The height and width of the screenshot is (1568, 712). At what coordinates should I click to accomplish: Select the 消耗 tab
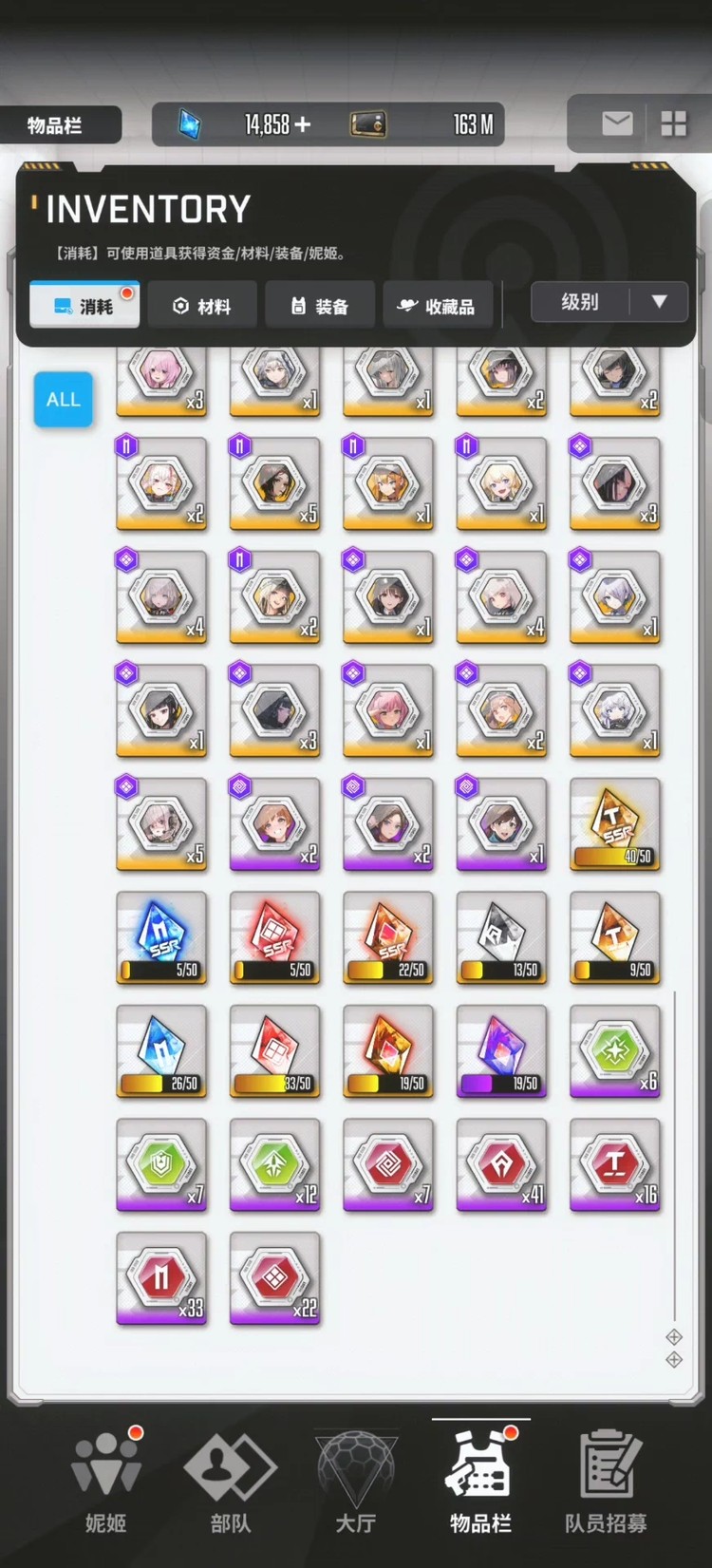point(84,306)
